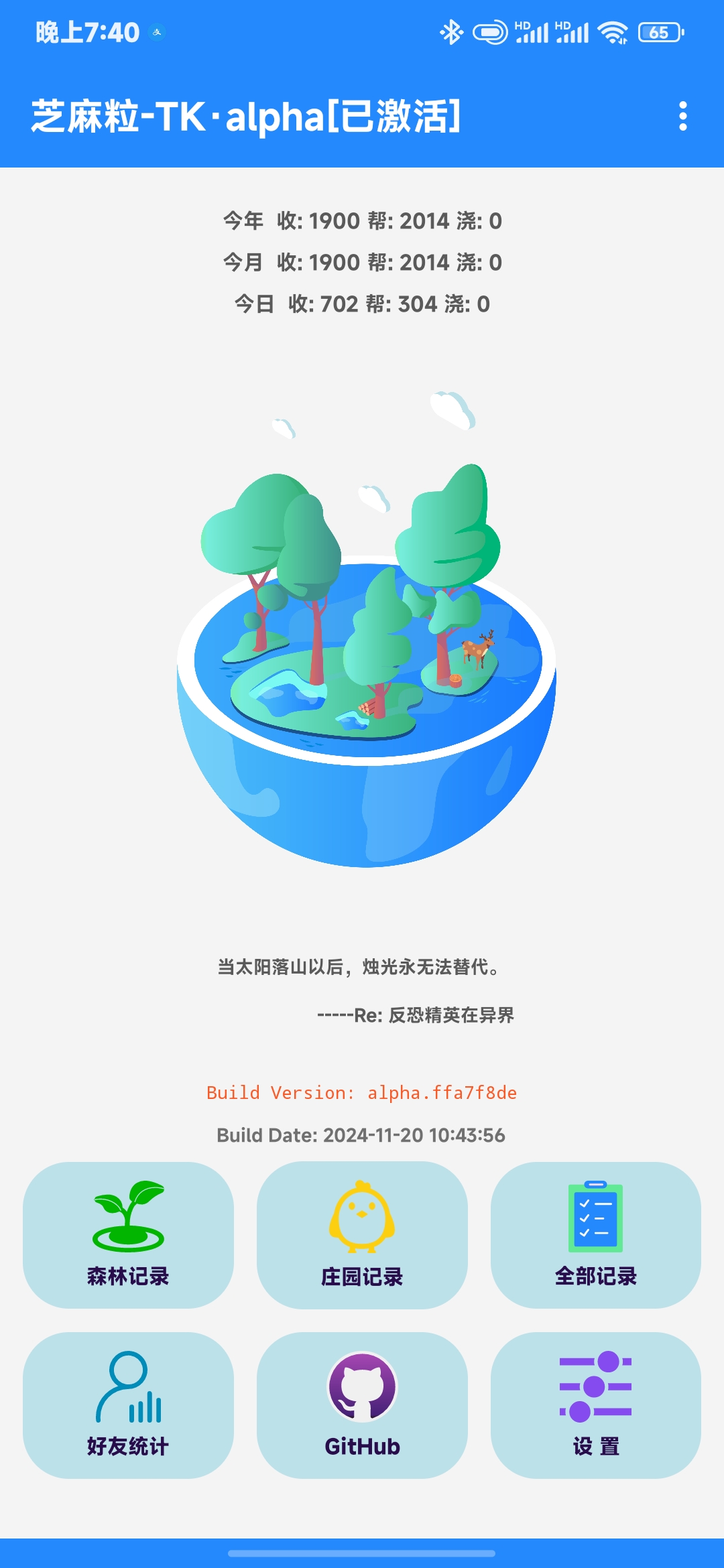Open 森林记录 forest records

pos(128,1234)
